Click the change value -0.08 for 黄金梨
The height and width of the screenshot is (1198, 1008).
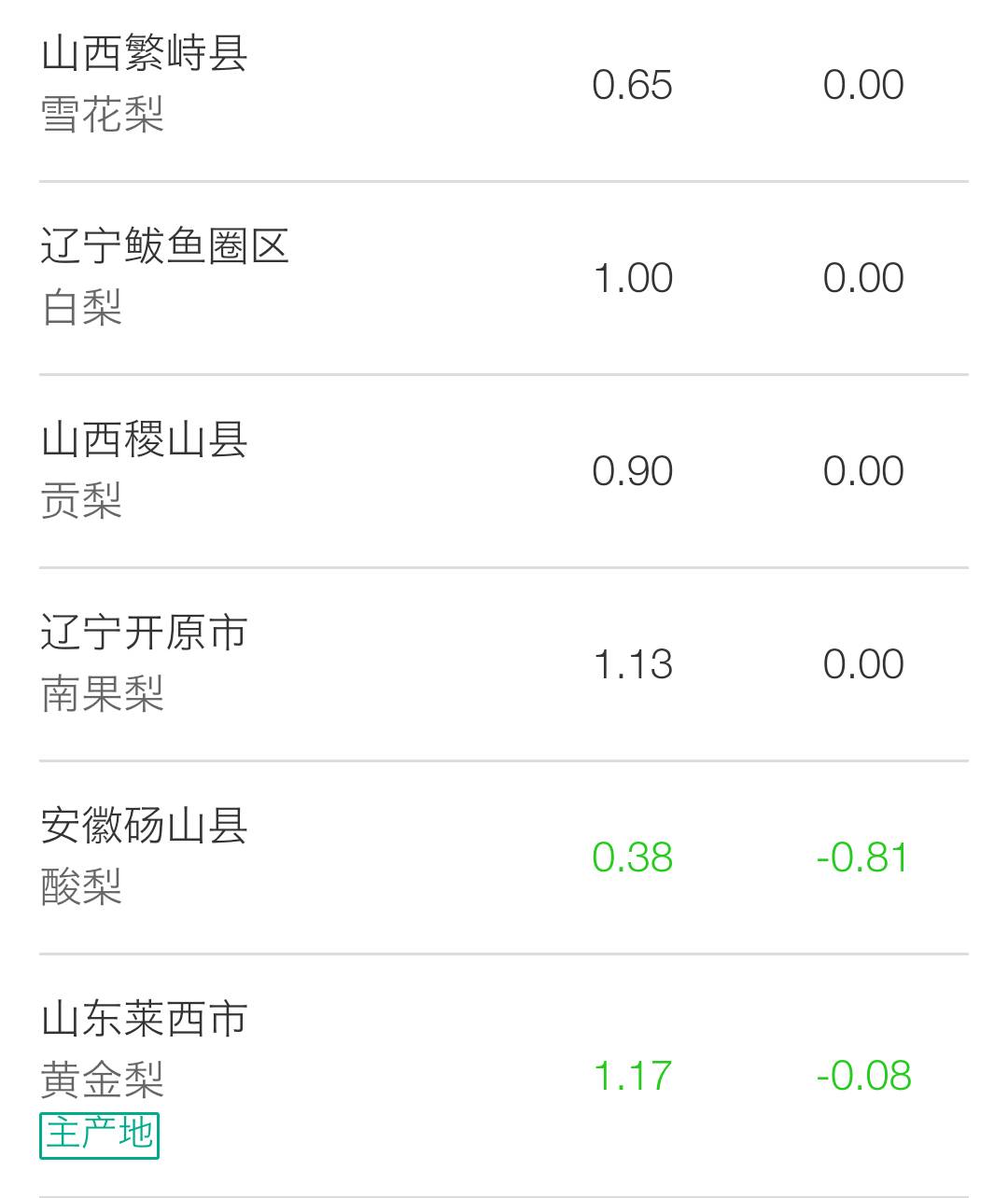click(862, 1075)
